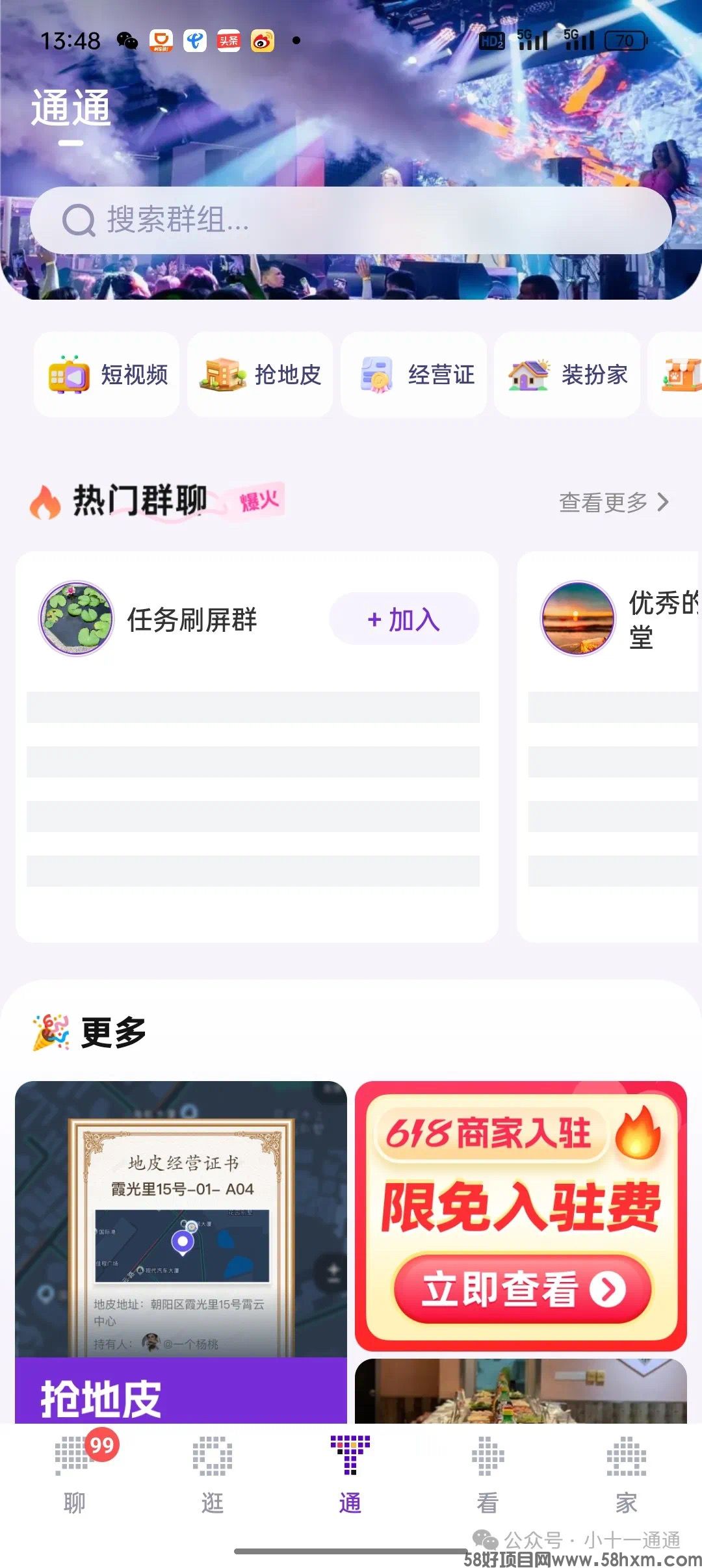The height and width of the screenshot is (1568, 702).
Task: Open the 经营证 shortcut
Action: coord(414,374)
